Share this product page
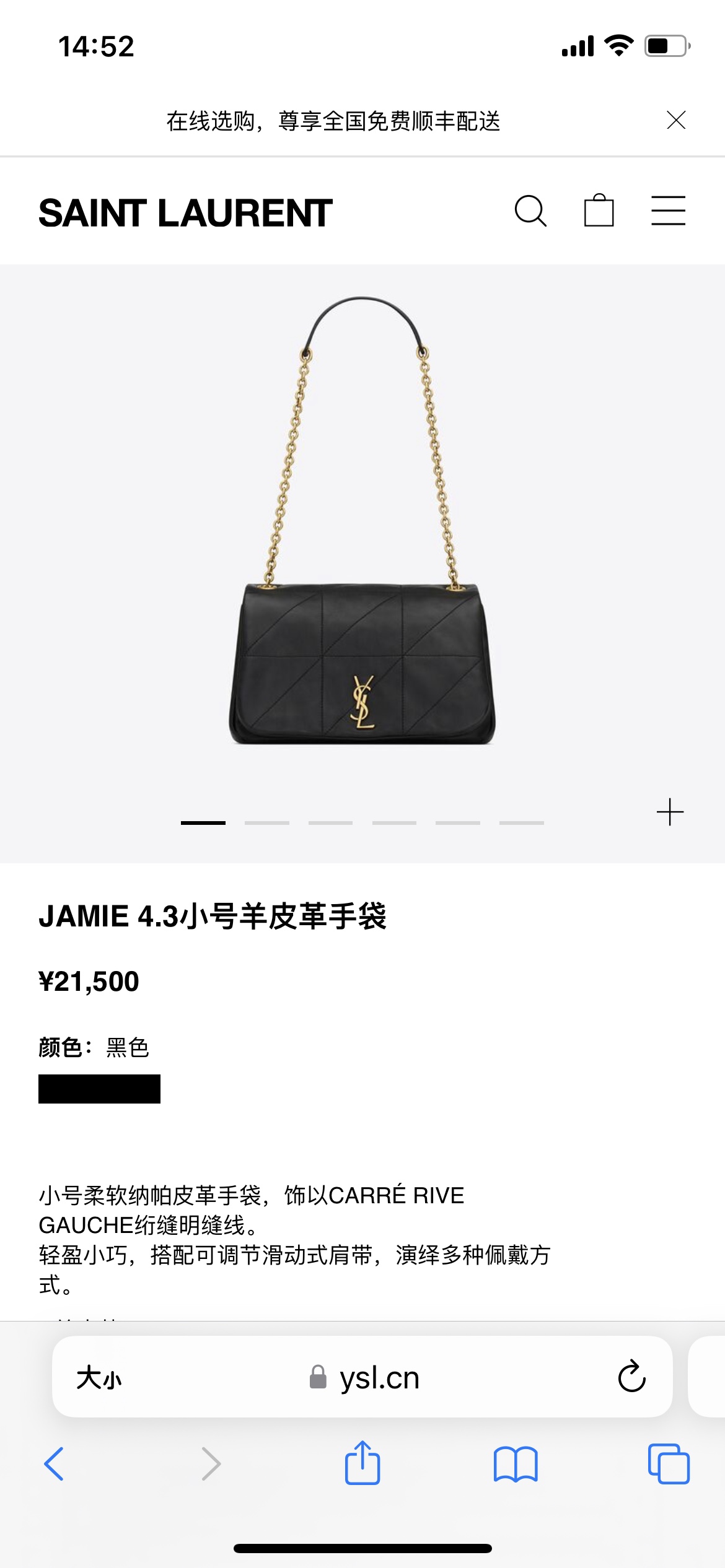Image resolution: width=725 pixels, height=1568 pixels. point(362,1463)
